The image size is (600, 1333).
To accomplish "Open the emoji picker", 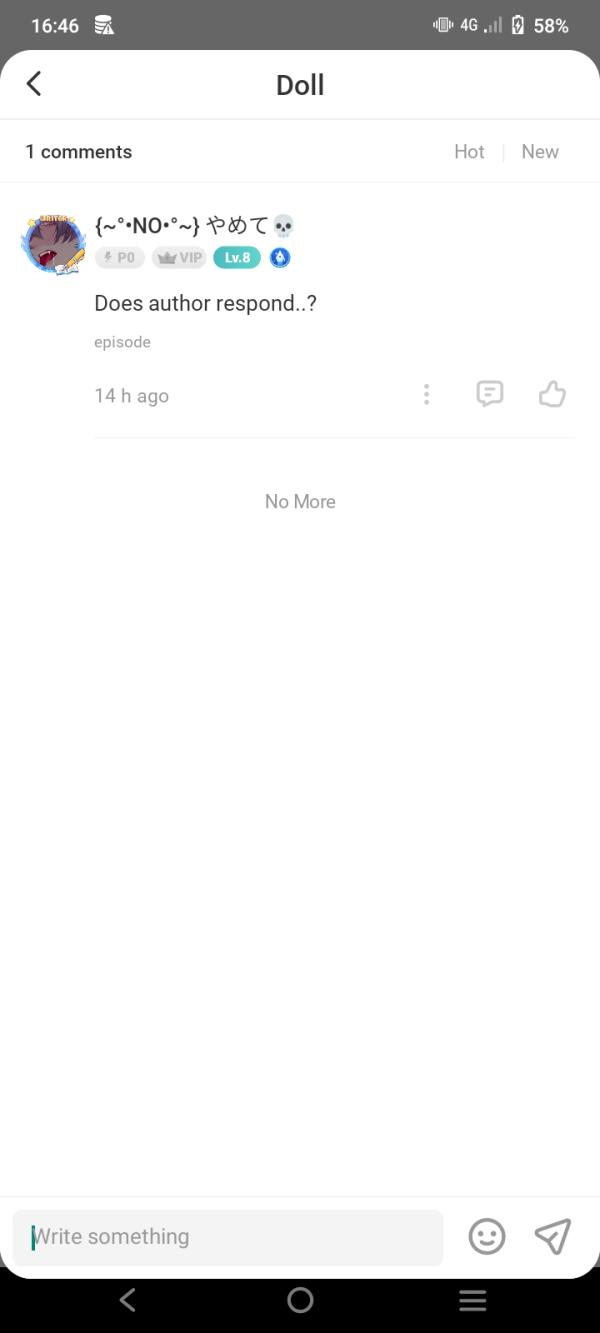I will (487, 1237).
